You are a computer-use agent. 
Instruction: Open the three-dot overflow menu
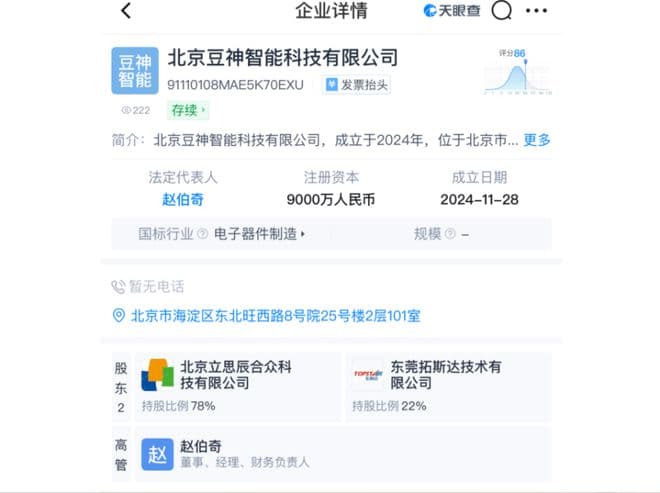pos(537,12)
